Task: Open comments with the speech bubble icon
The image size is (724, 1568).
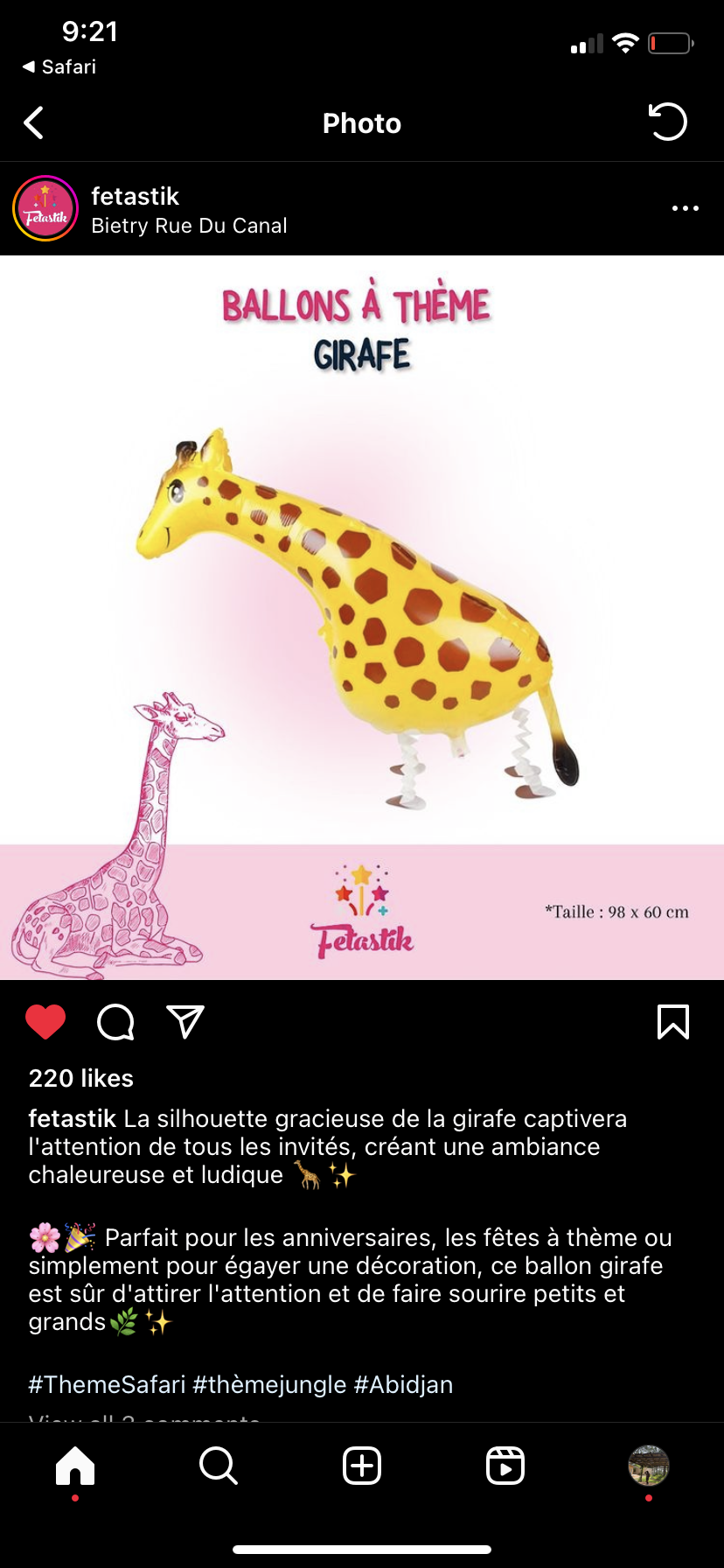Action: 115,1022
